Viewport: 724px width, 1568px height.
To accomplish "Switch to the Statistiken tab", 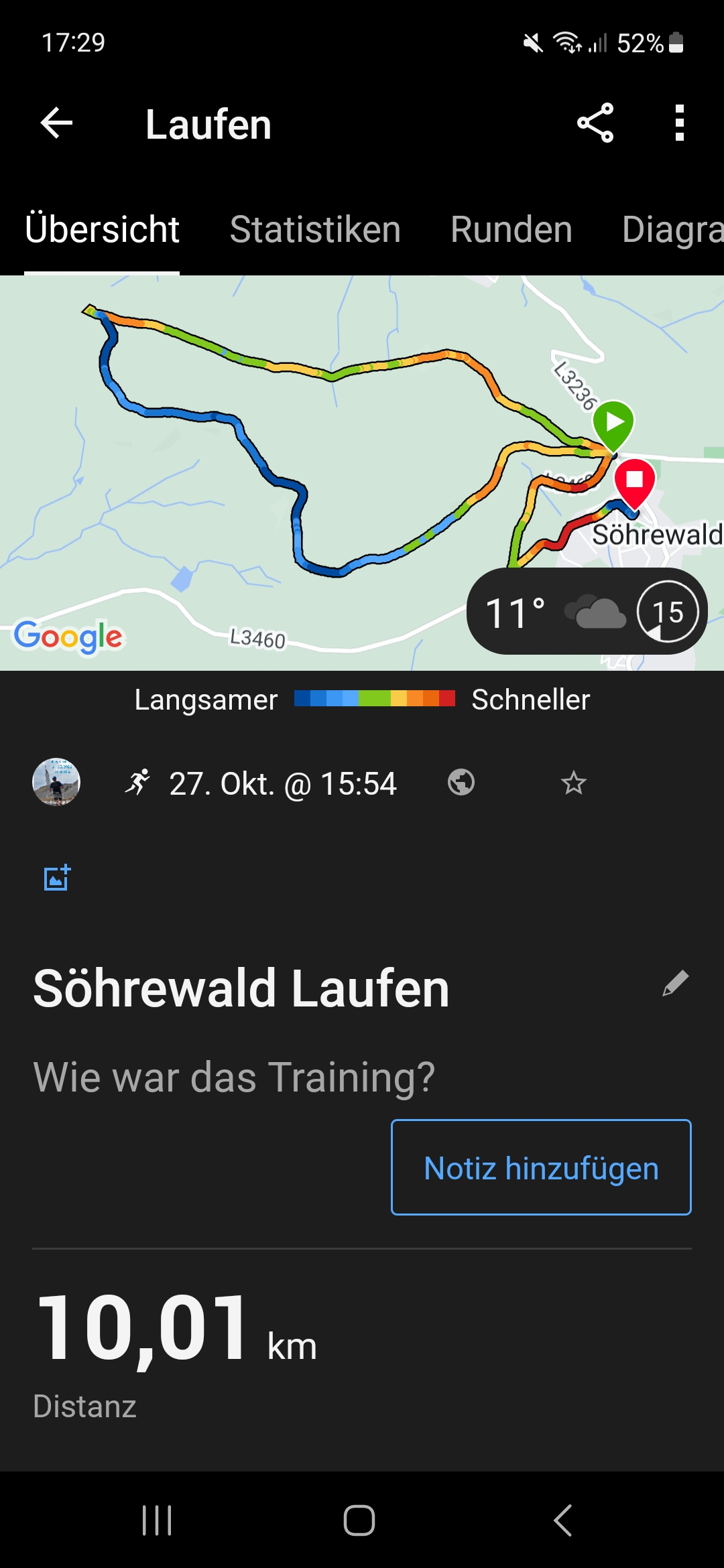I will [x=315, y=230].
